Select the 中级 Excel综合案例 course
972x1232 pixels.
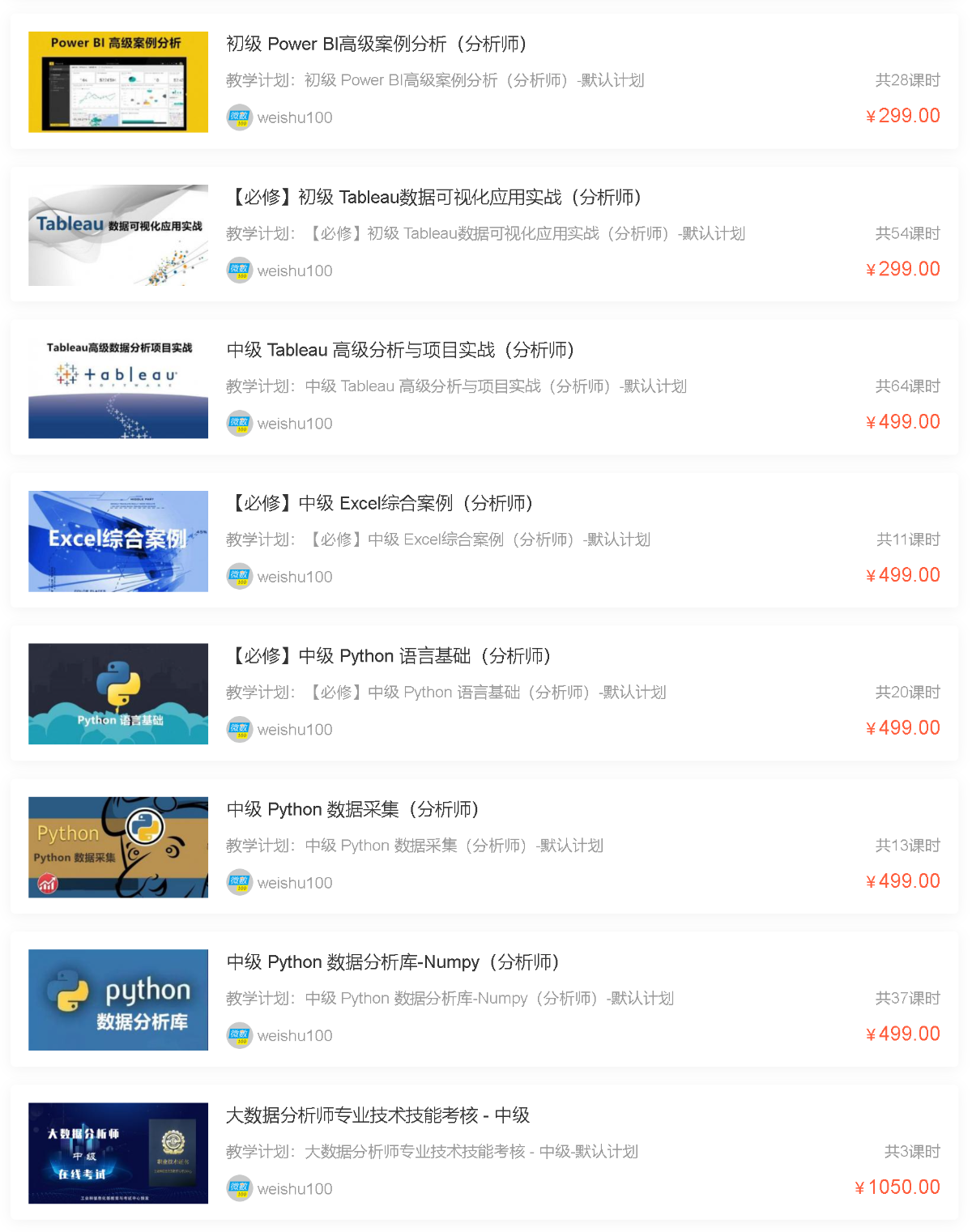click(379, 504)
